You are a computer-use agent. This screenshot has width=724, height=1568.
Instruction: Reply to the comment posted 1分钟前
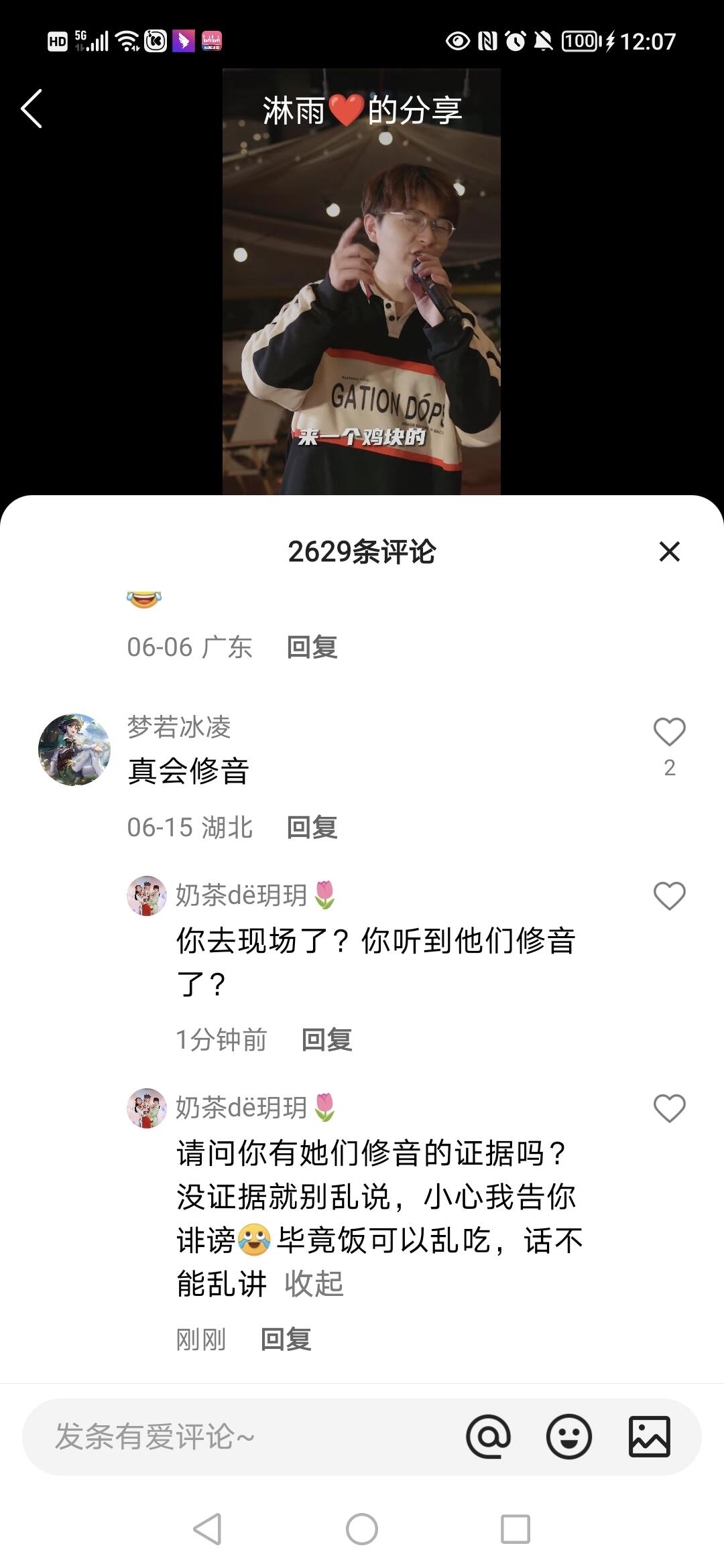click(x=326, y=1040)
